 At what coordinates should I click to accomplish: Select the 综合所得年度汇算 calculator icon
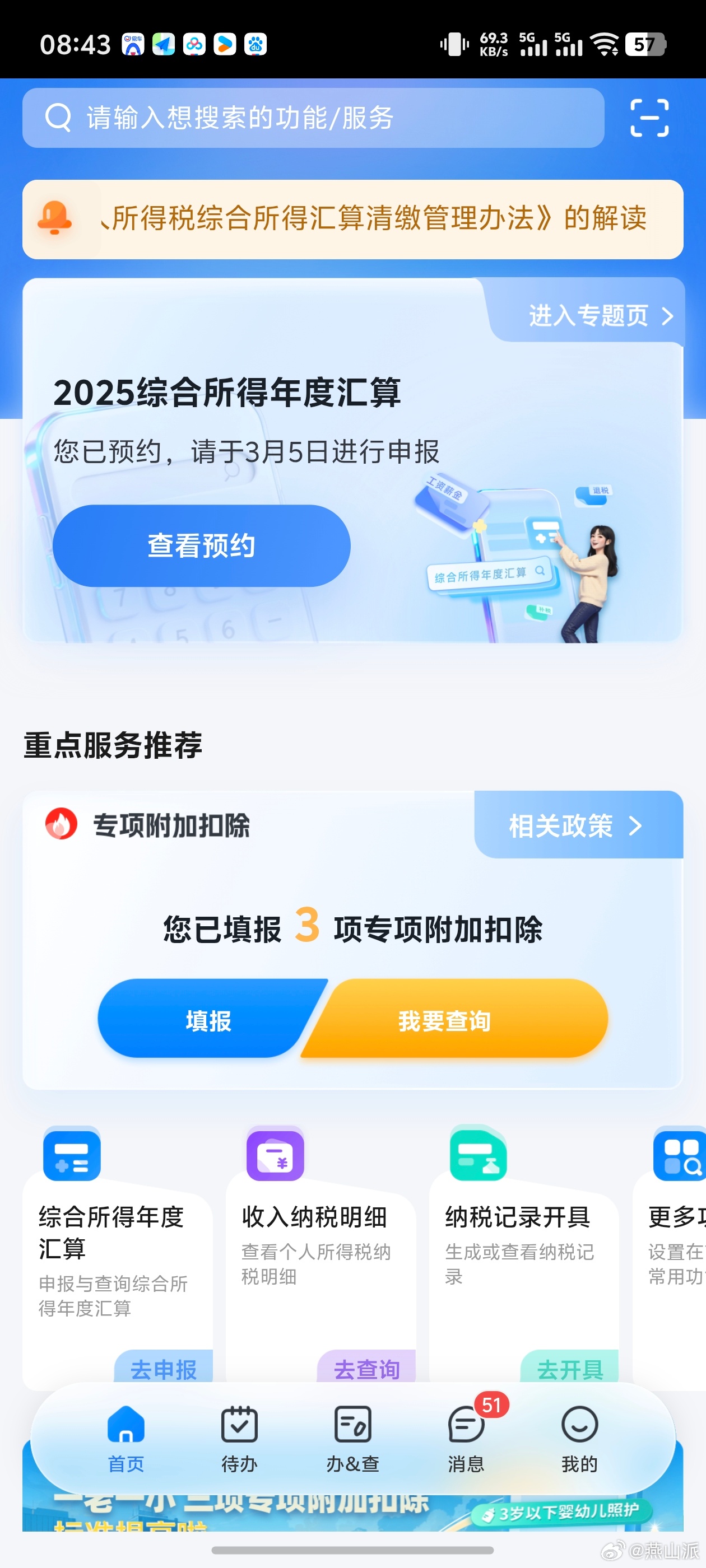[71, 1155]
